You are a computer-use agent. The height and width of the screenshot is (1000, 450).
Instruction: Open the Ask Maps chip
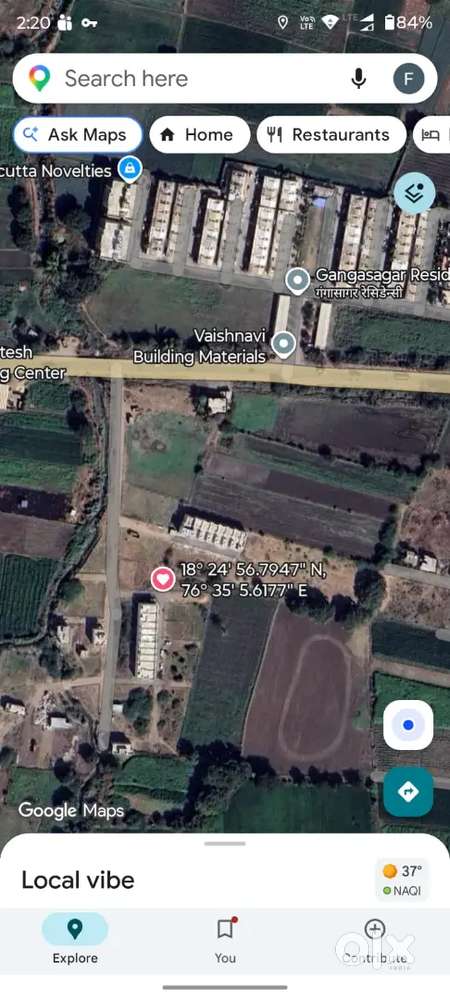click(78, 135)
